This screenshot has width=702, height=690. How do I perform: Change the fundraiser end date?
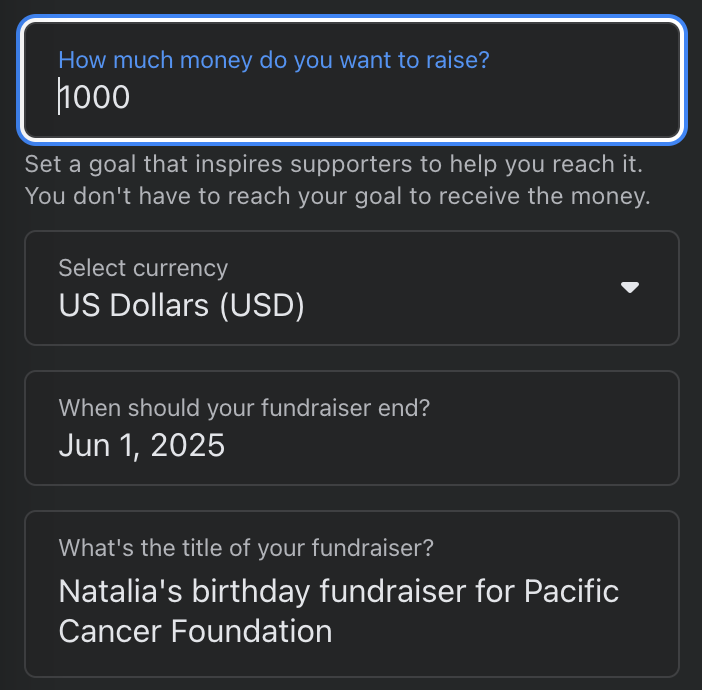pyautogui.click(x=351, y=428)
